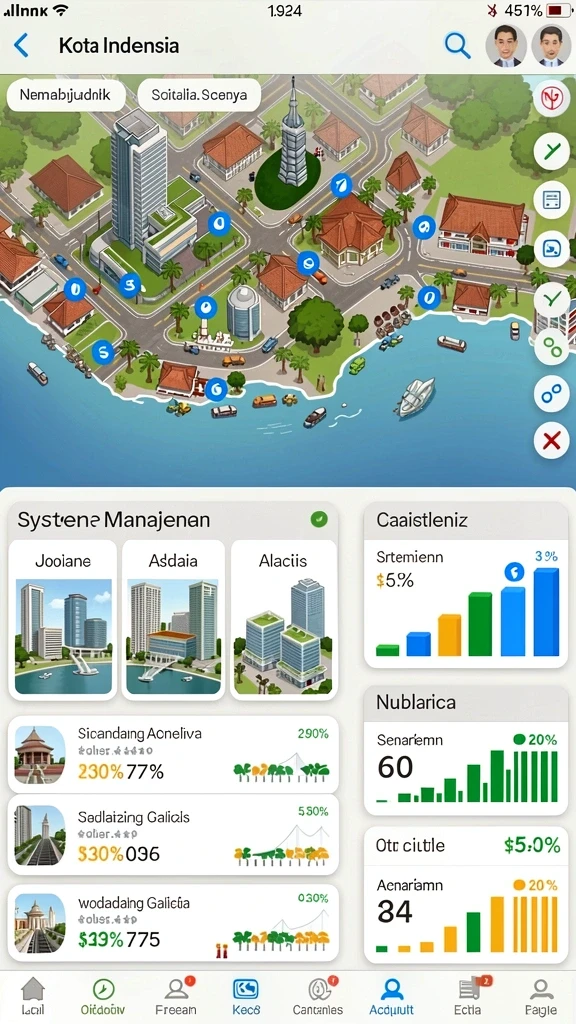The height and width of the screenshot is (1024, 576).
Task: Switch to the Freean tab
Action: [176, 997]
